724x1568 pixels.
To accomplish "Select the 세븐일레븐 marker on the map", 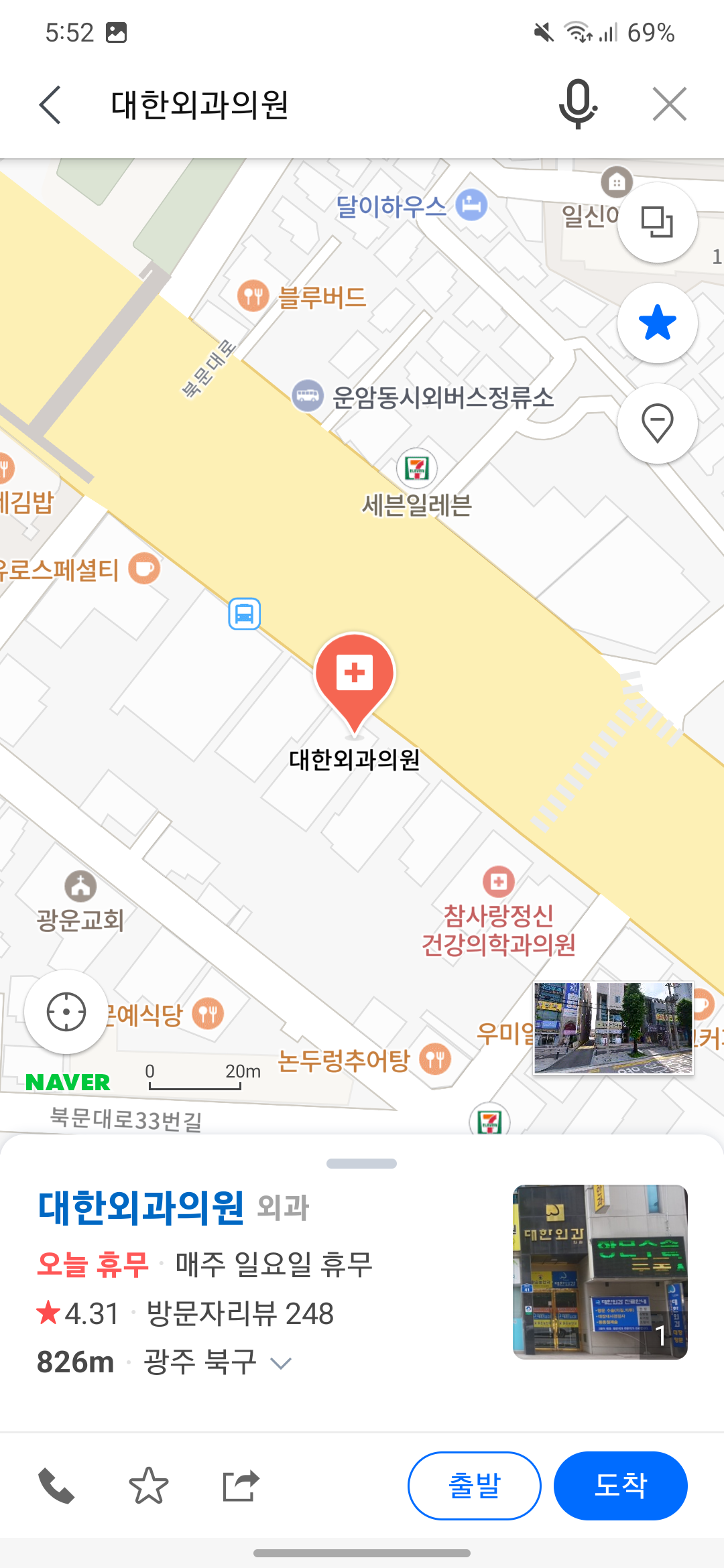I will 417,468.
